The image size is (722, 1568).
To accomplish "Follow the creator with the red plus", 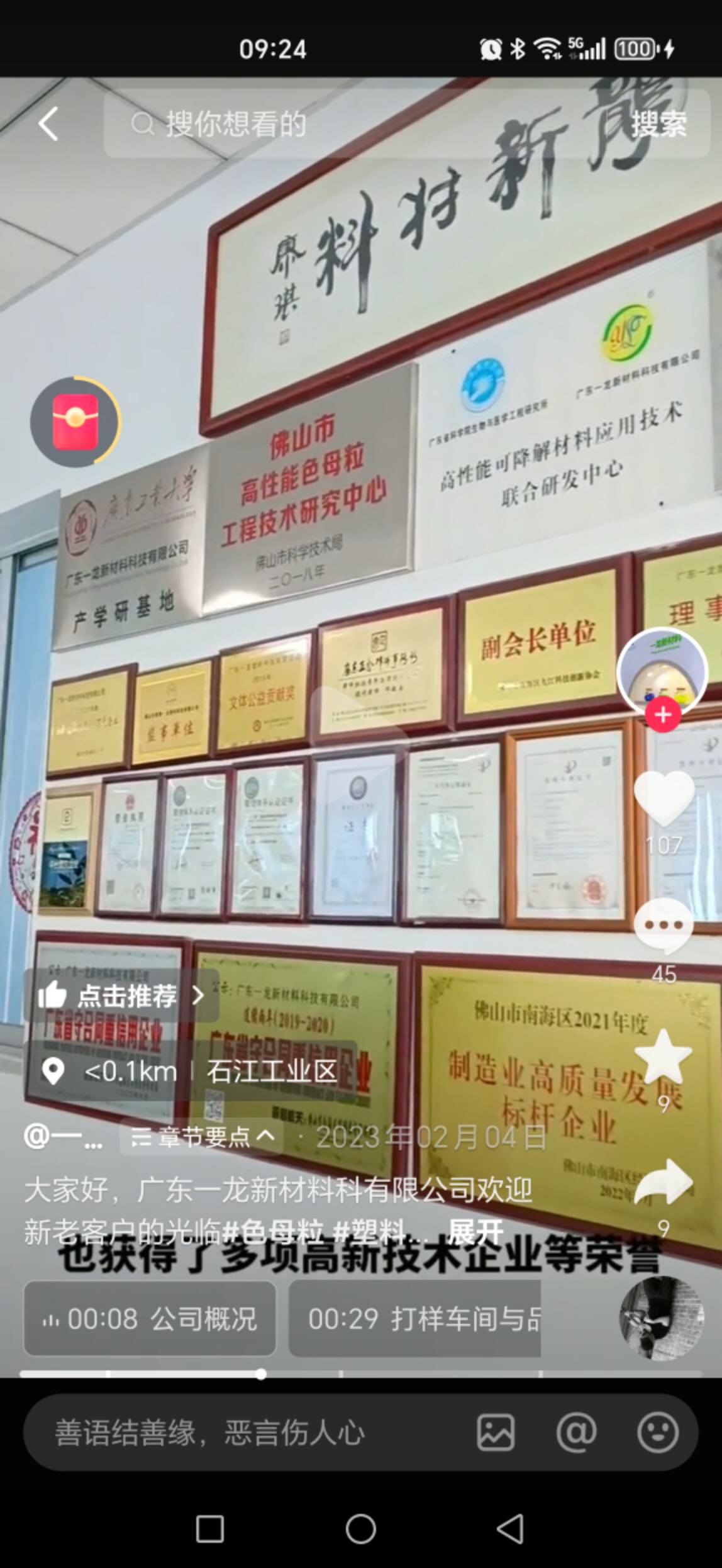I will (662, 715).
